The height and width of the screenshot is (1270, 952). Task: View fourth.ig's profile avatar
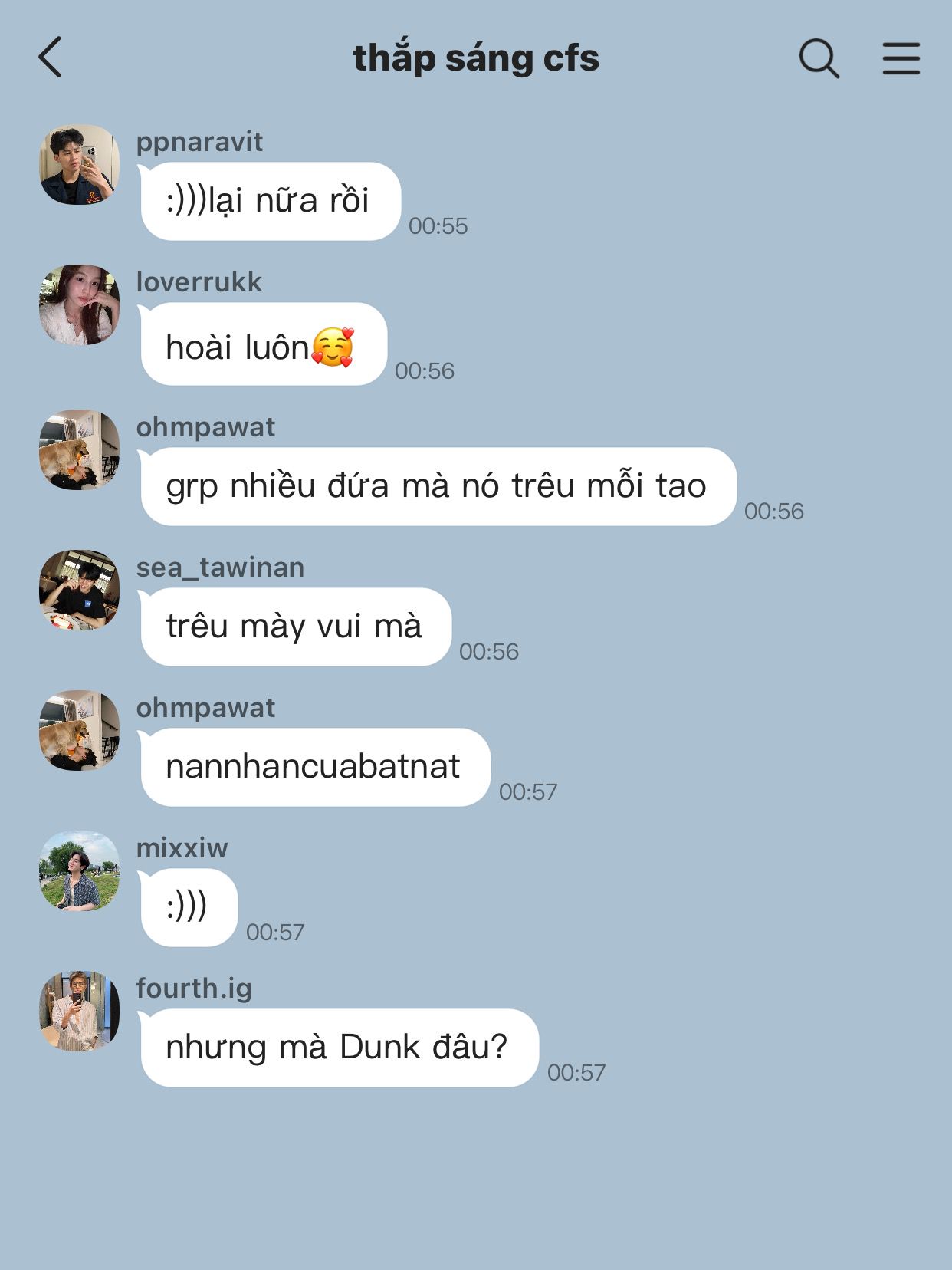click(79, 1011)
